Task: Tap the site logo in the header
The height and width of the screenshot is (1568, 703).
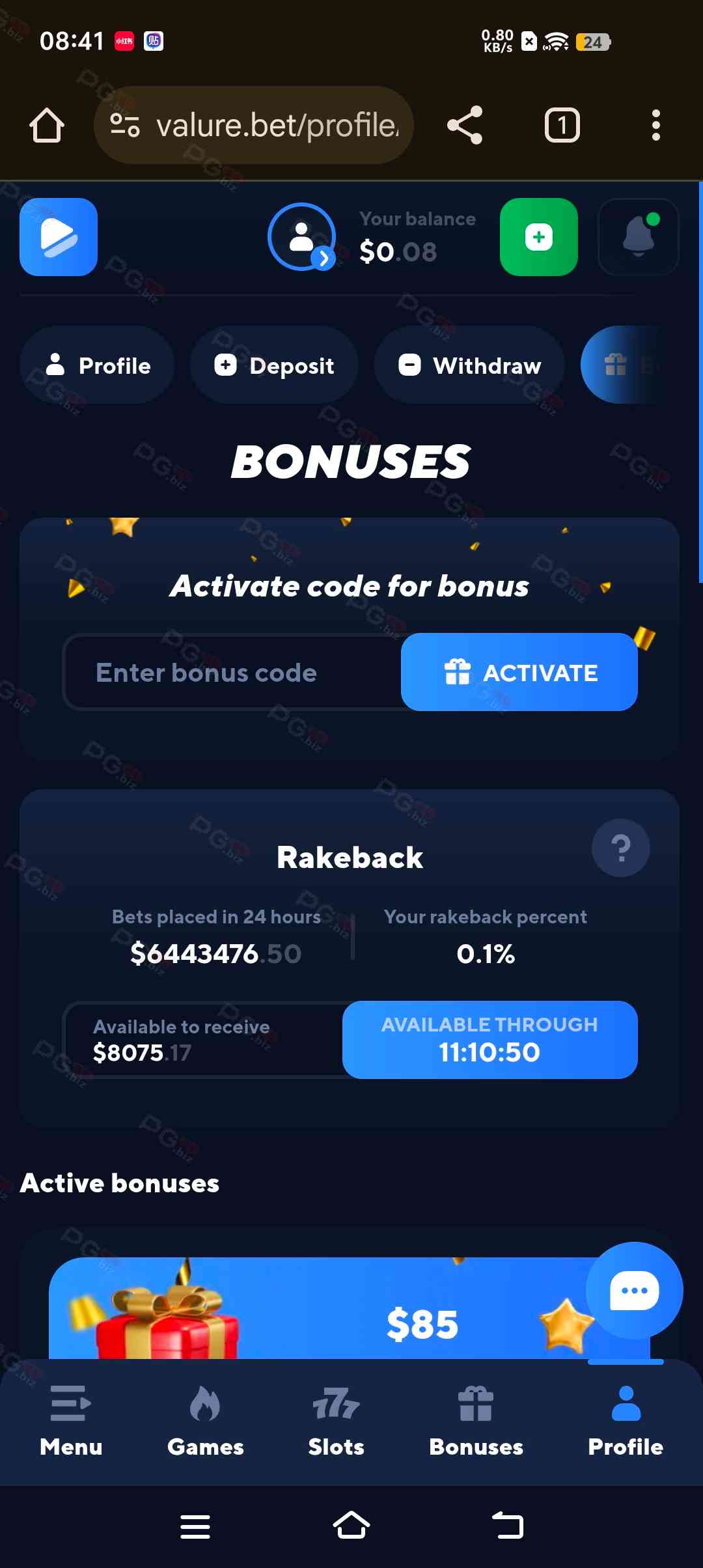Action: [59, 237]
